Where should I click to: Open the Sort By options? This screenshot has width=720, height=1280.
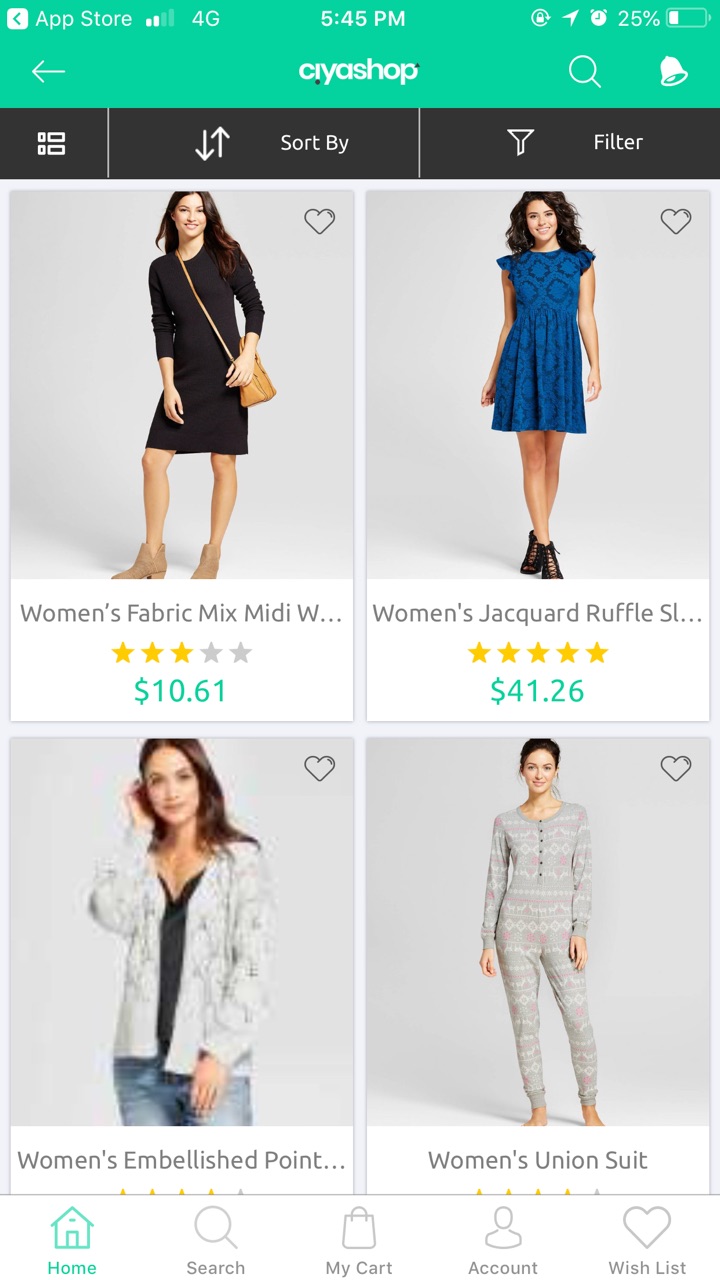click(x=272, y=143)
